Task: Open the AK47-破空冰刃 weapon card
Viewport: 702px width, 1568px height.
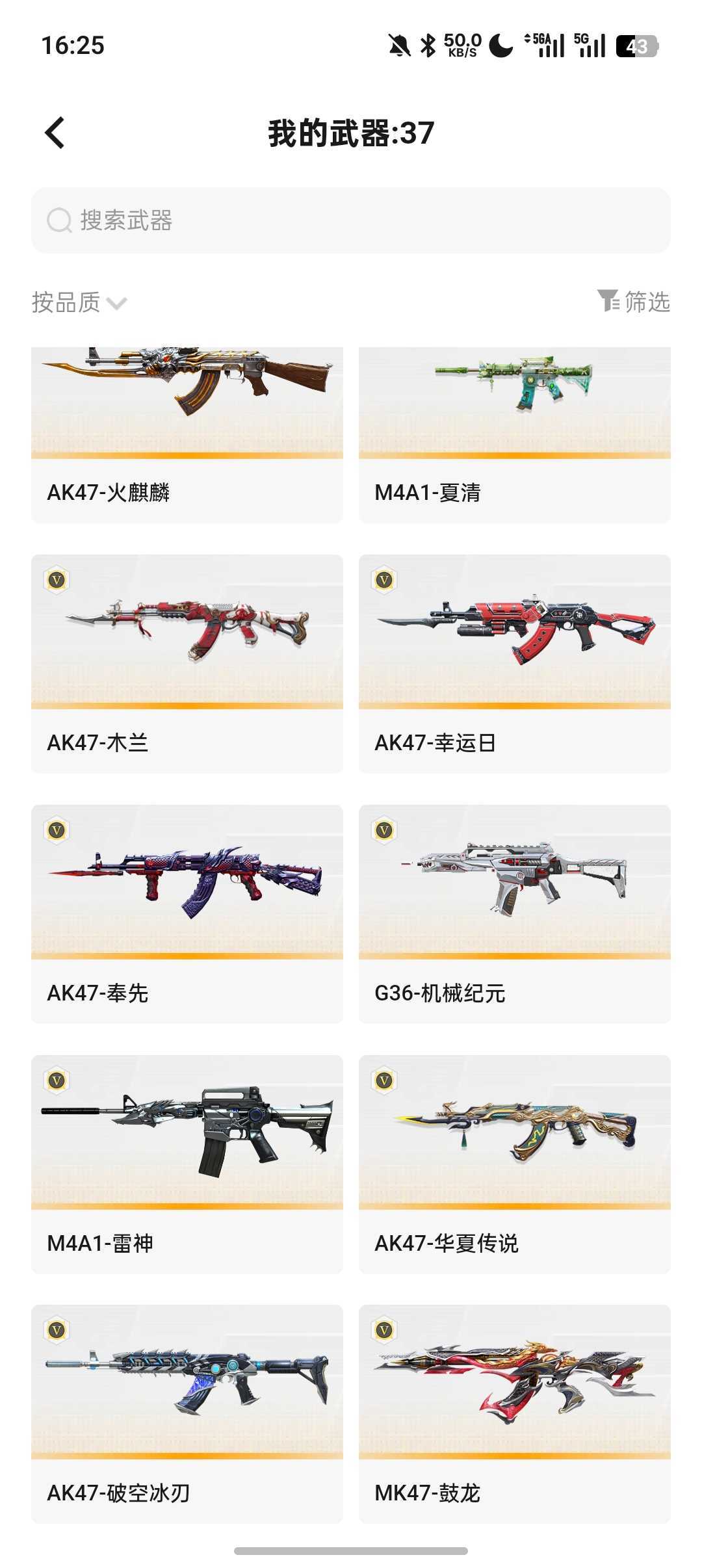Action: pos(187,1414)
